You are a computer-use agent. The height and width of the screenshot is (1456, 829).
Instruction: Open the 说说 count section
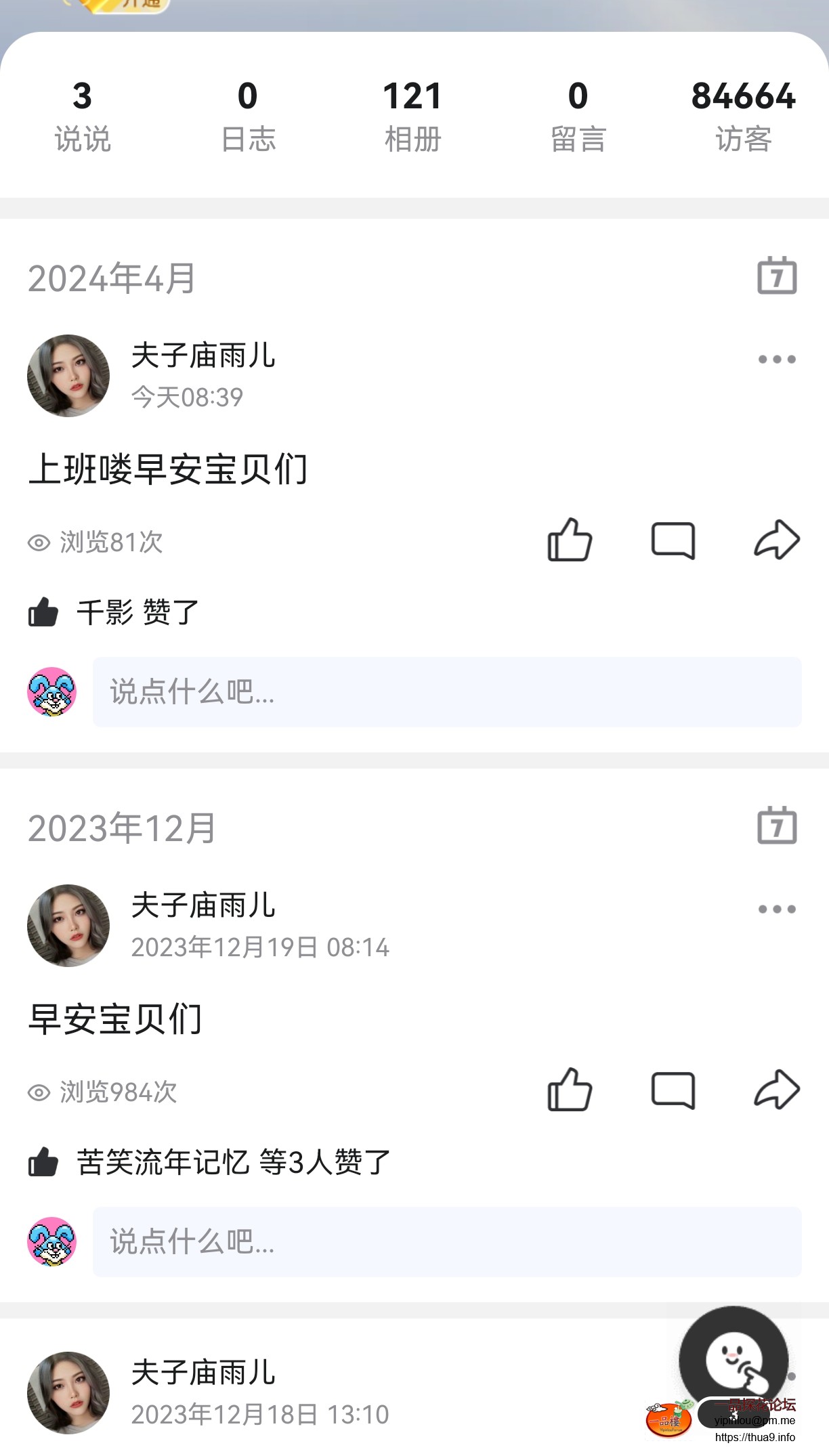click(81, 115)
